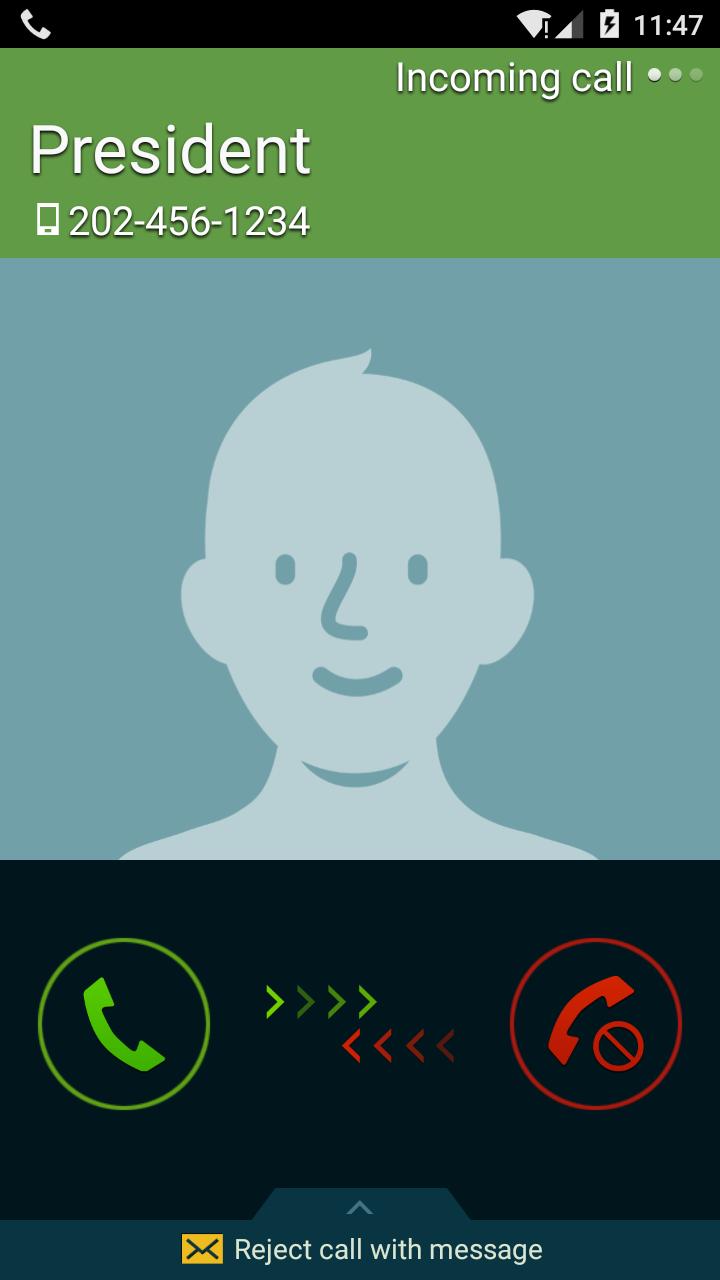Decline the call with red phone button

click(x=596, y=1024)
